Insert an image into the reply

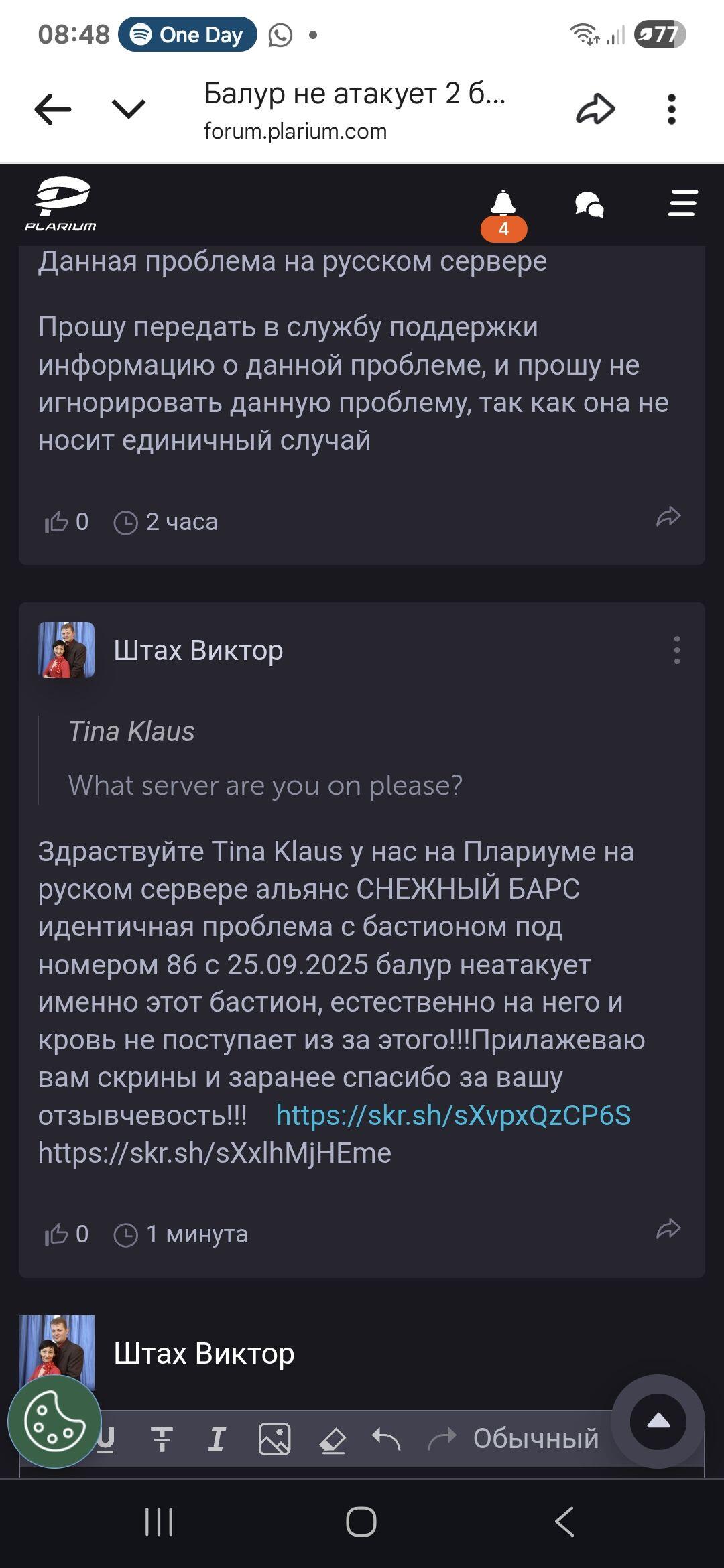274,1439
